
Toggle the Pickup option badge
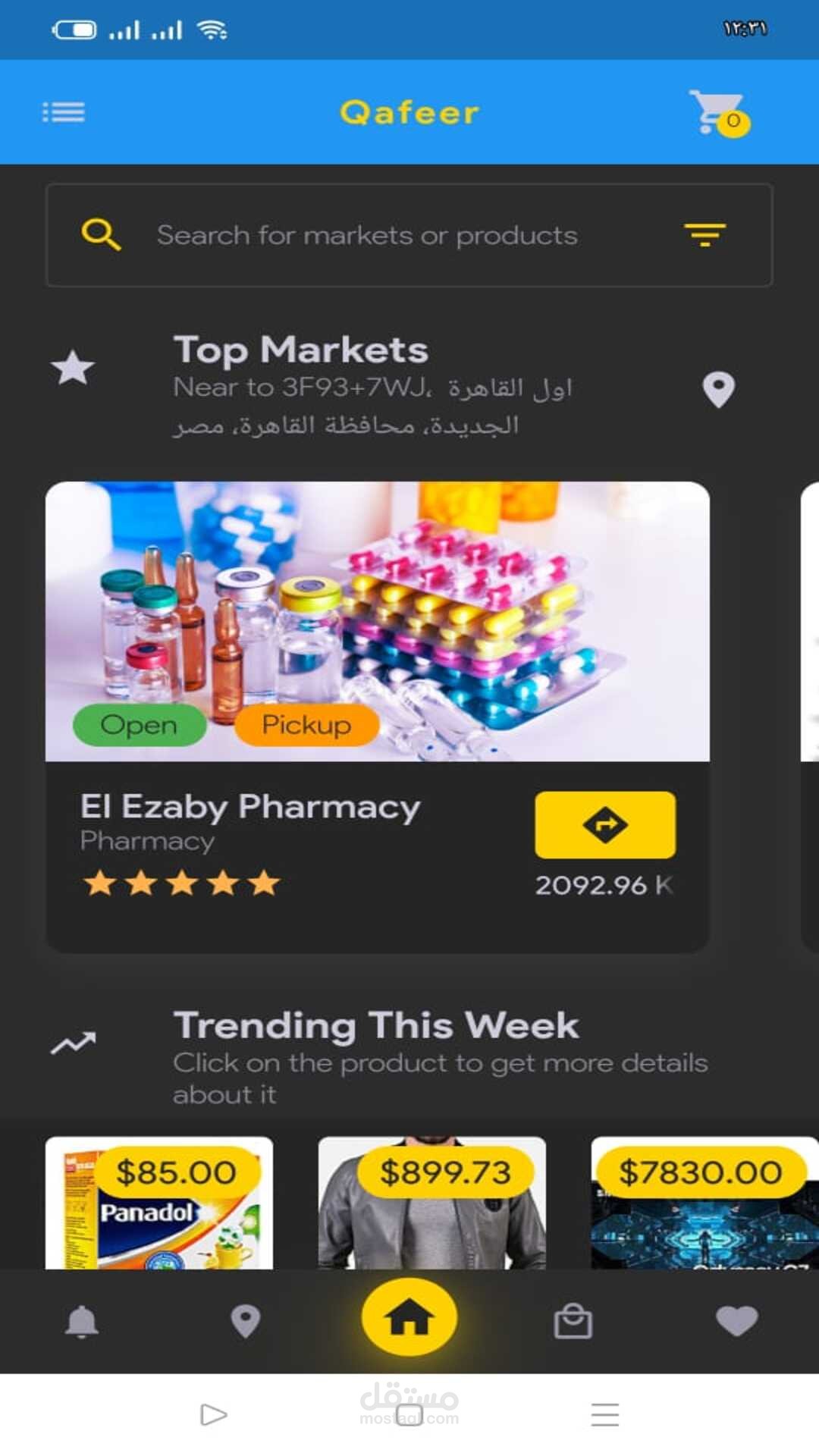[x=306, y=725]
